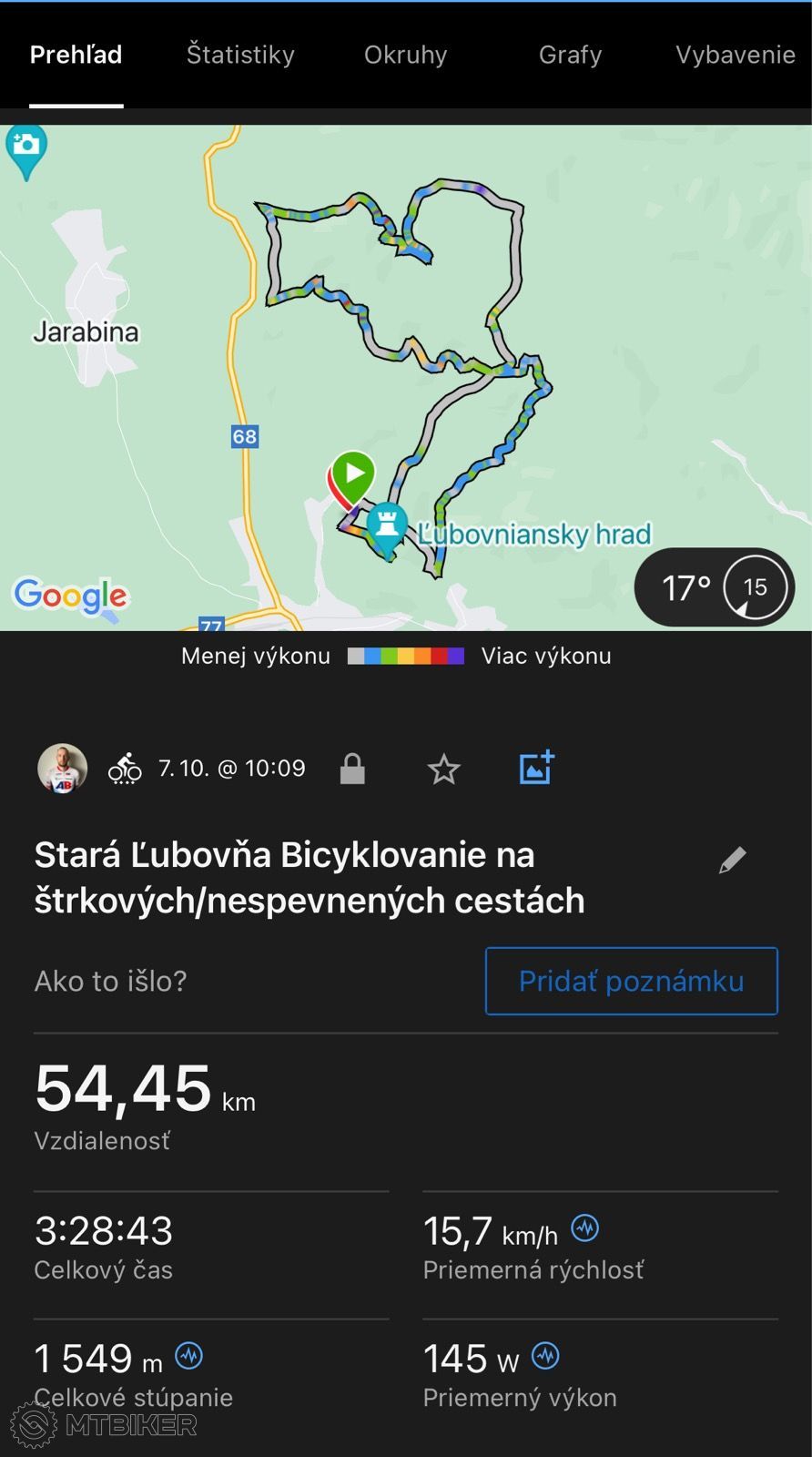Open the route map
Image resolution: width=812 pixels, height=1457 pixels.
(406, 377)
